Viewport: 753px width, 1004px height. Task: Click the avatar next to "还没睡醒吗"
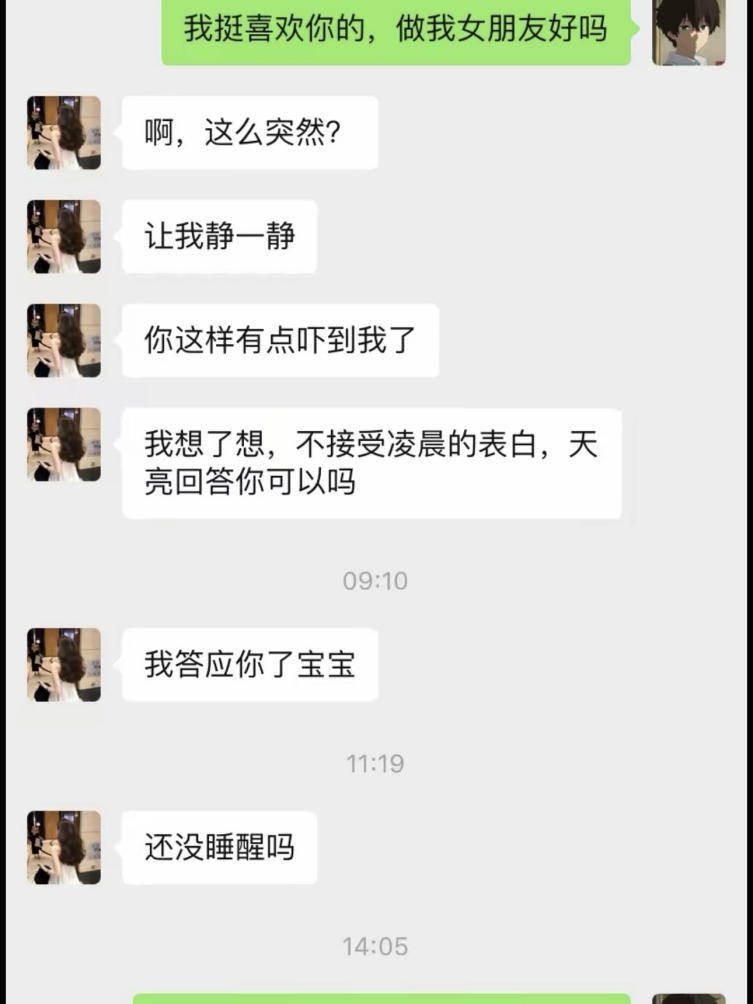click(x=63, y=847)
